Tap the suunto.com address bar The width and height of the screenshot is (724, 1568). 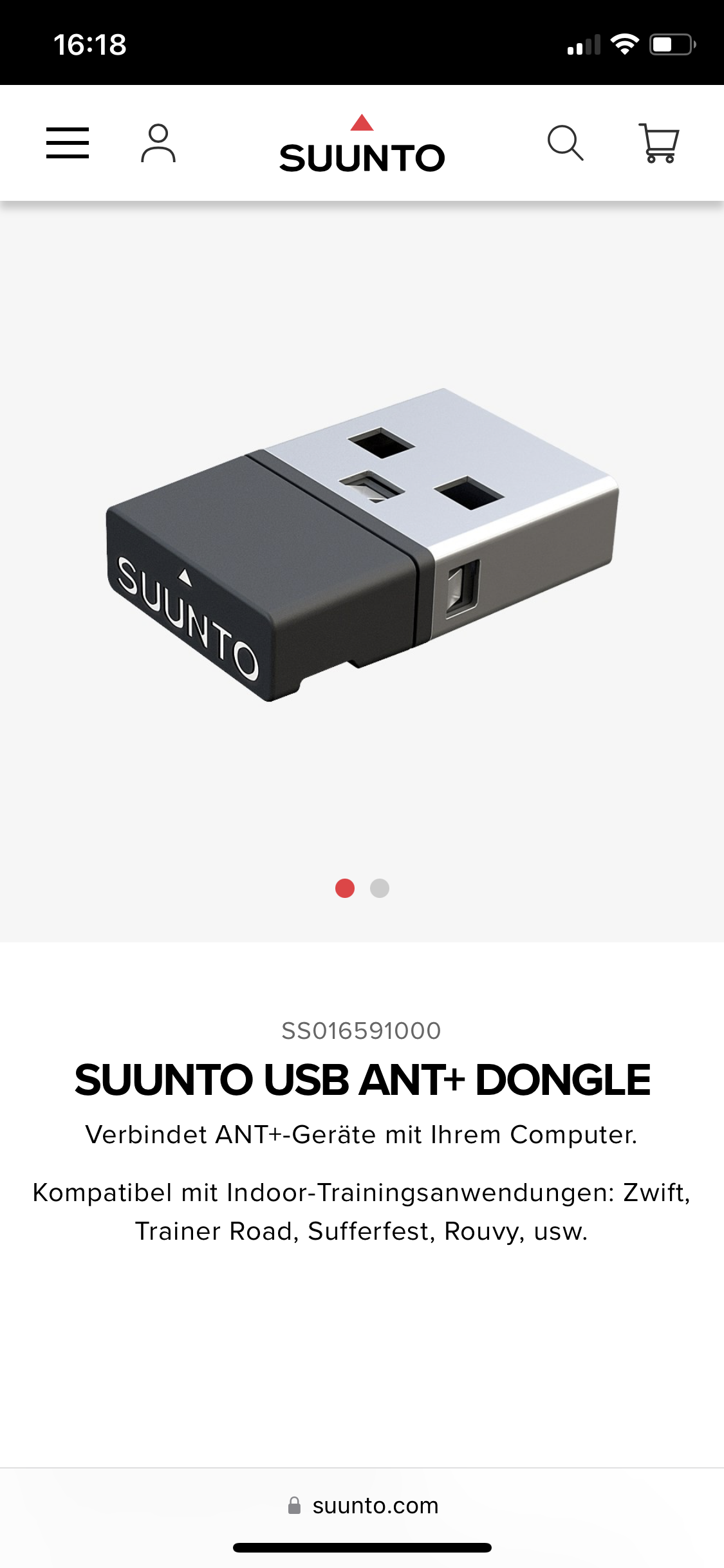(x=363, y=1506)
